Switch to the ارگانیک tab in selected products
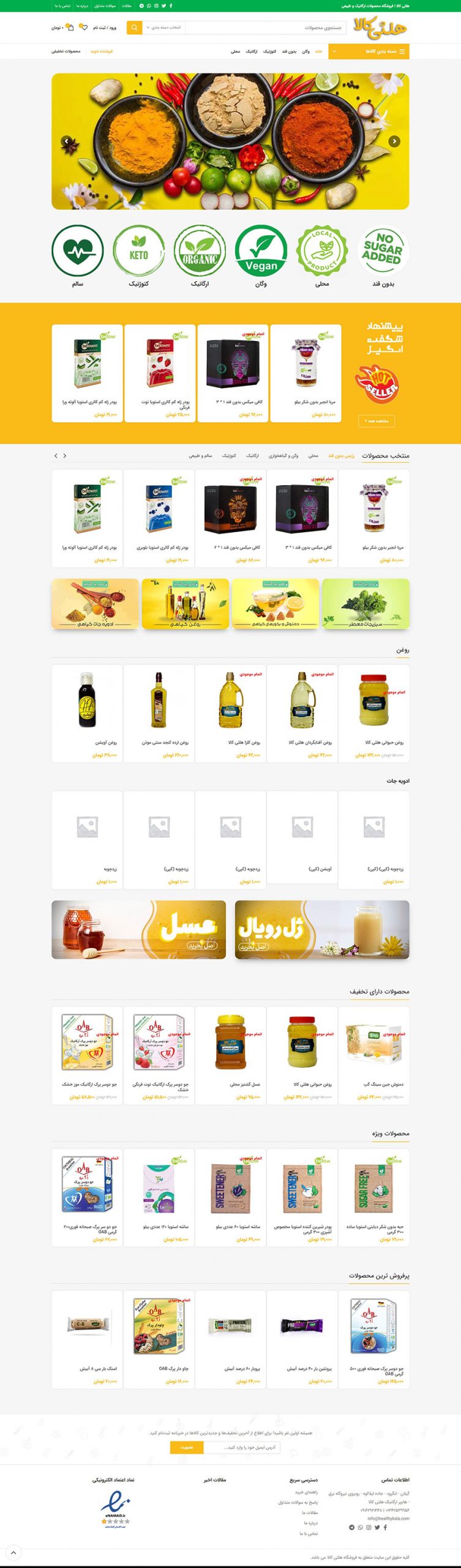Image resolution: width=461 pixels, height=1568 pixels. coord(252,456)
